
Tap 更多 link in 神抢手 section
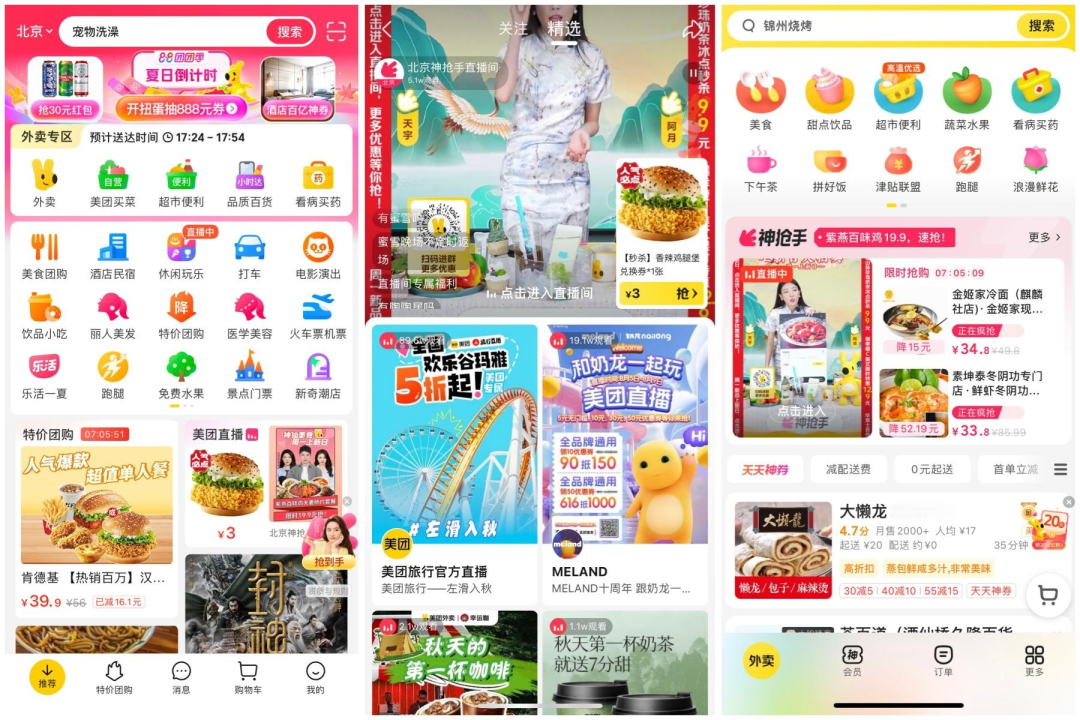pos(1044,237)
